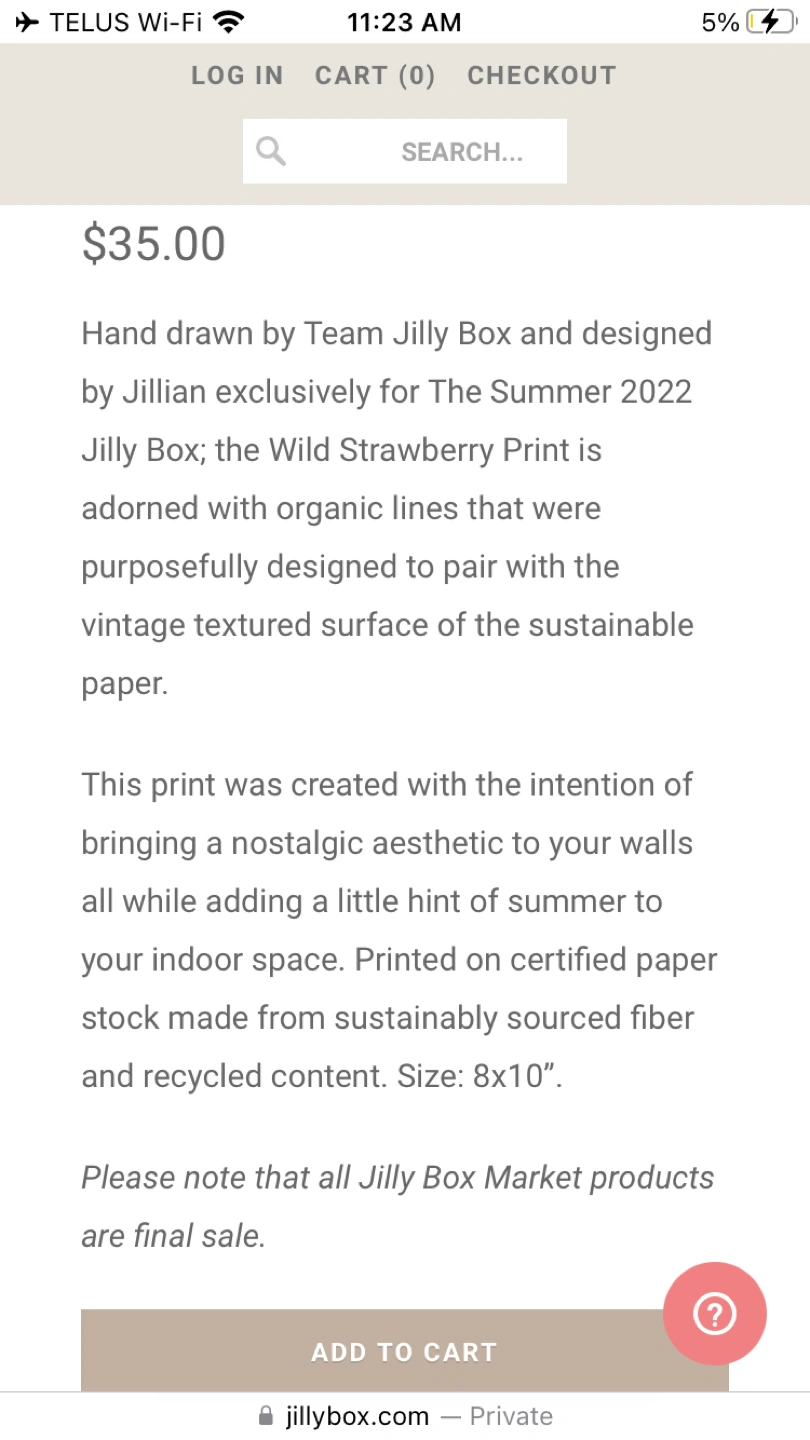Tap the jillybox.com address bar
Viewport: 810px width, 1440px height.
405,1416
